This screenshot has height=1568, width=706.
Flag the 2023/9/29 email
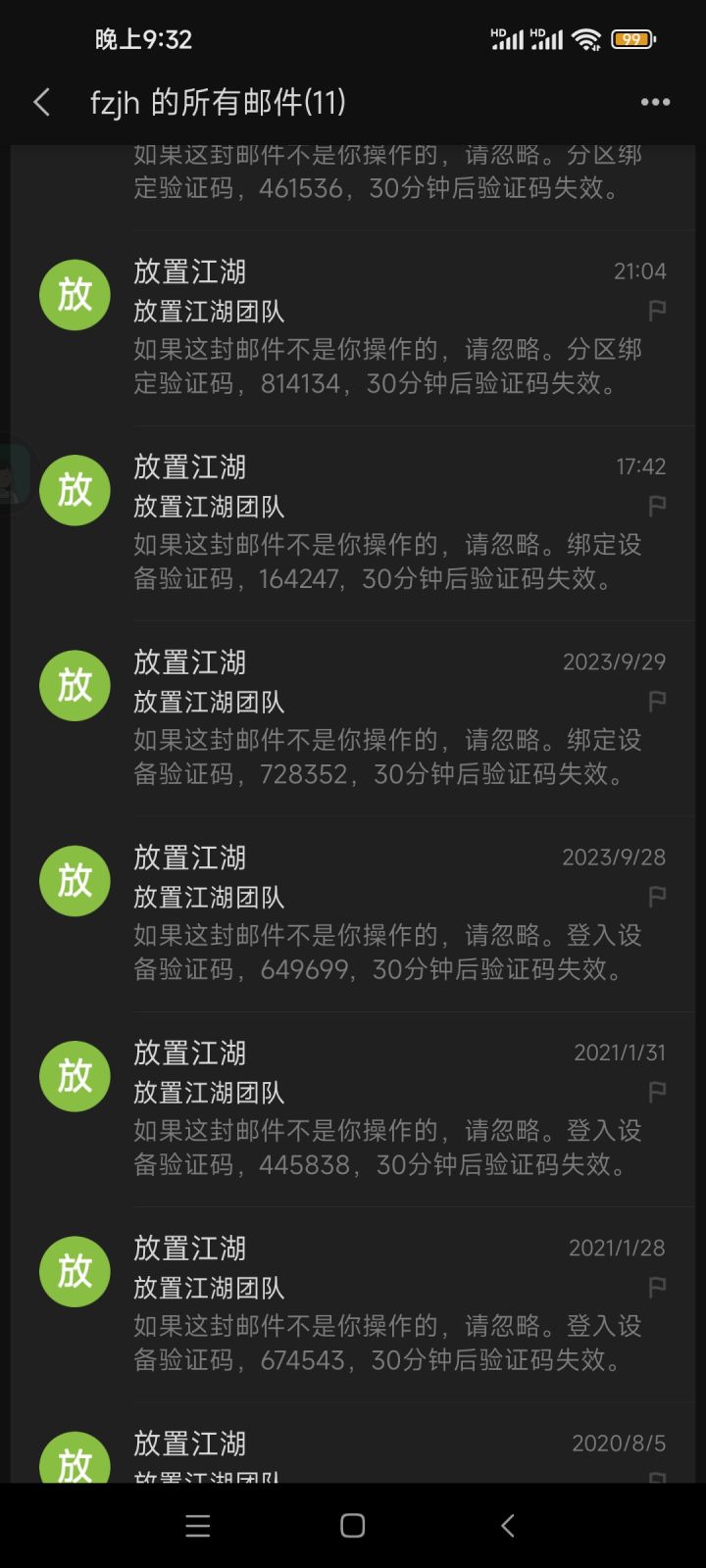(x=657, y=702)
